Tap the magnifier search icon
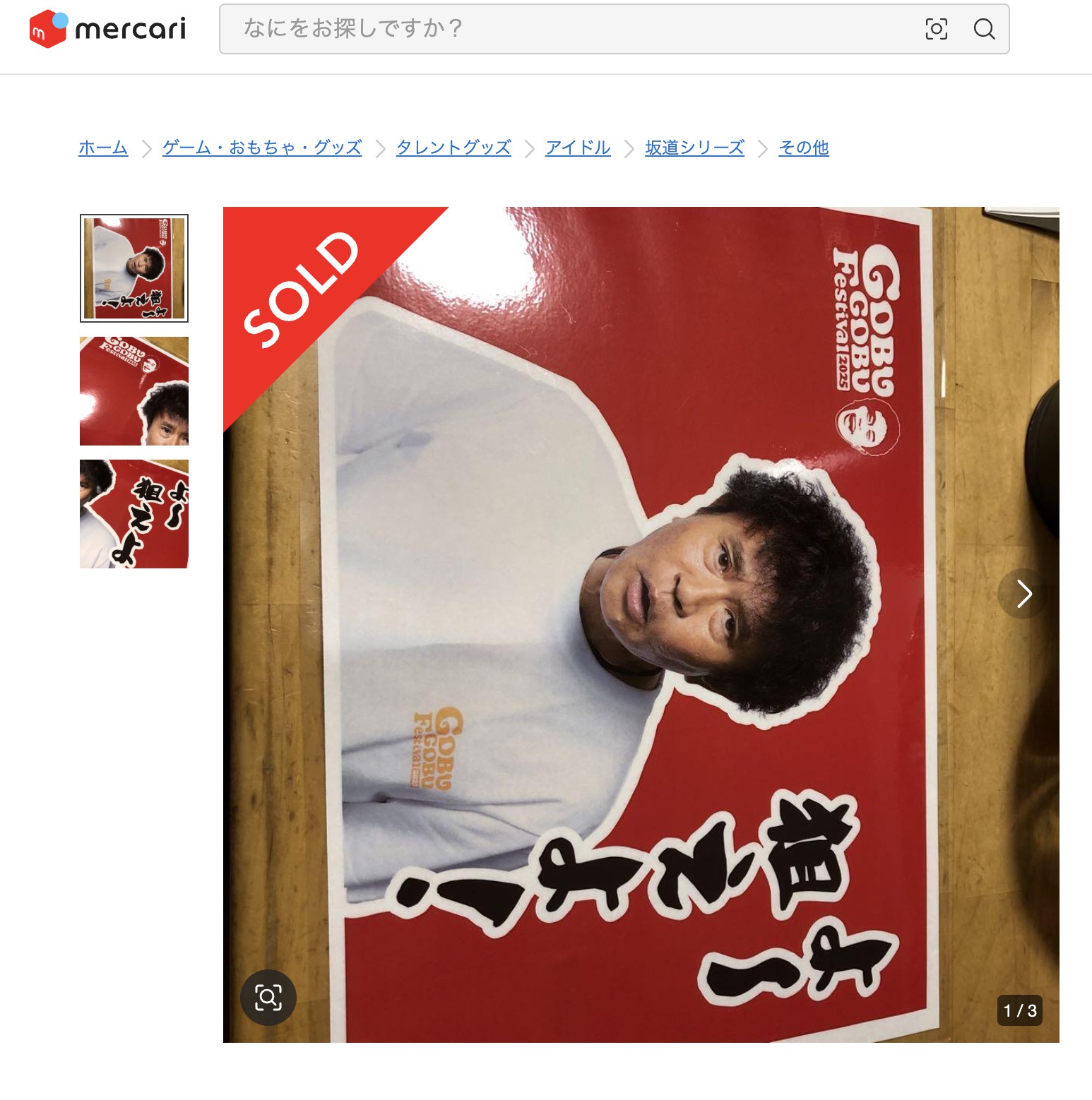Viewport: 1092px width, 1100px height. [x=984, y=29]
